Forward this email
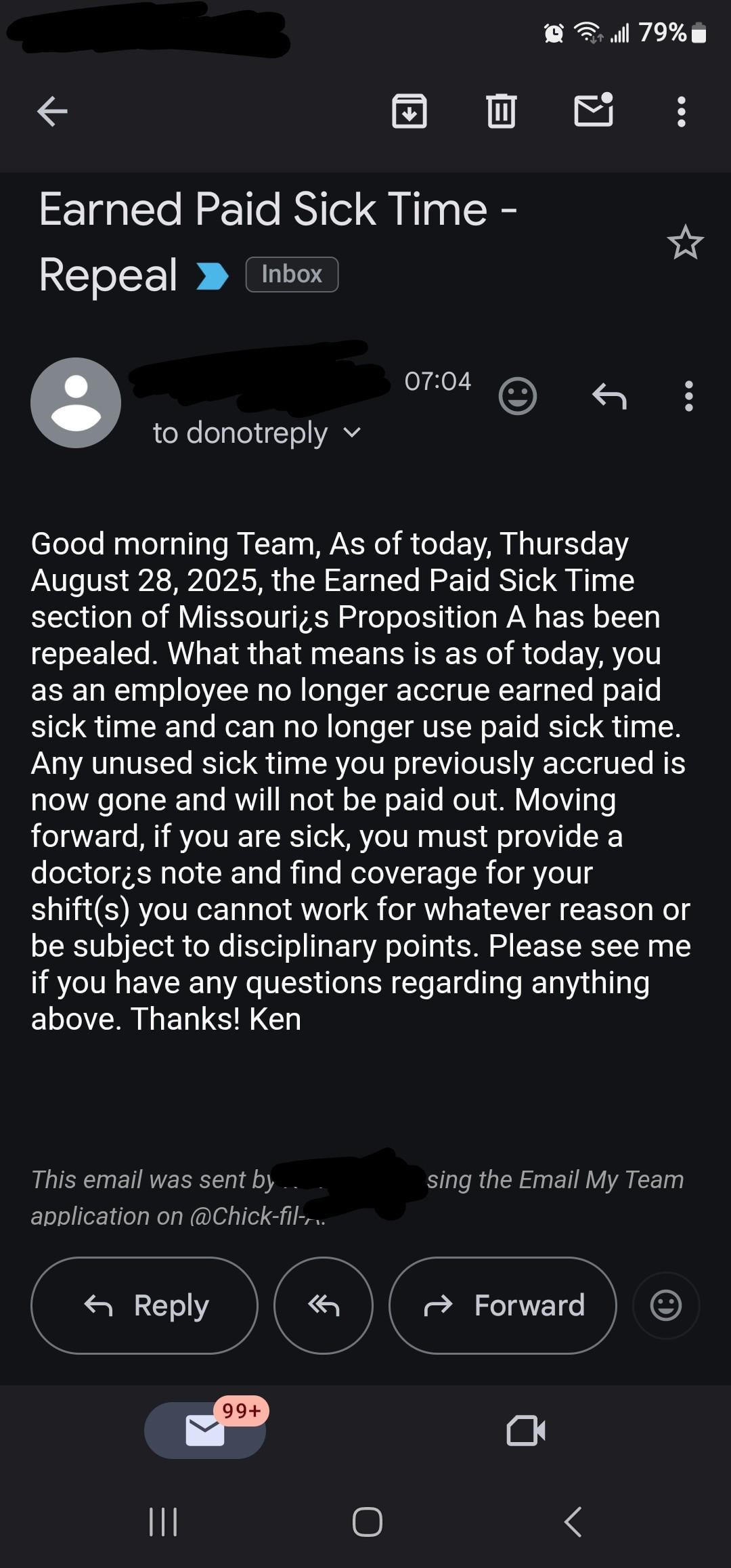The width and height of the screenshot is (731, 1568). (x=502, y=1305)
